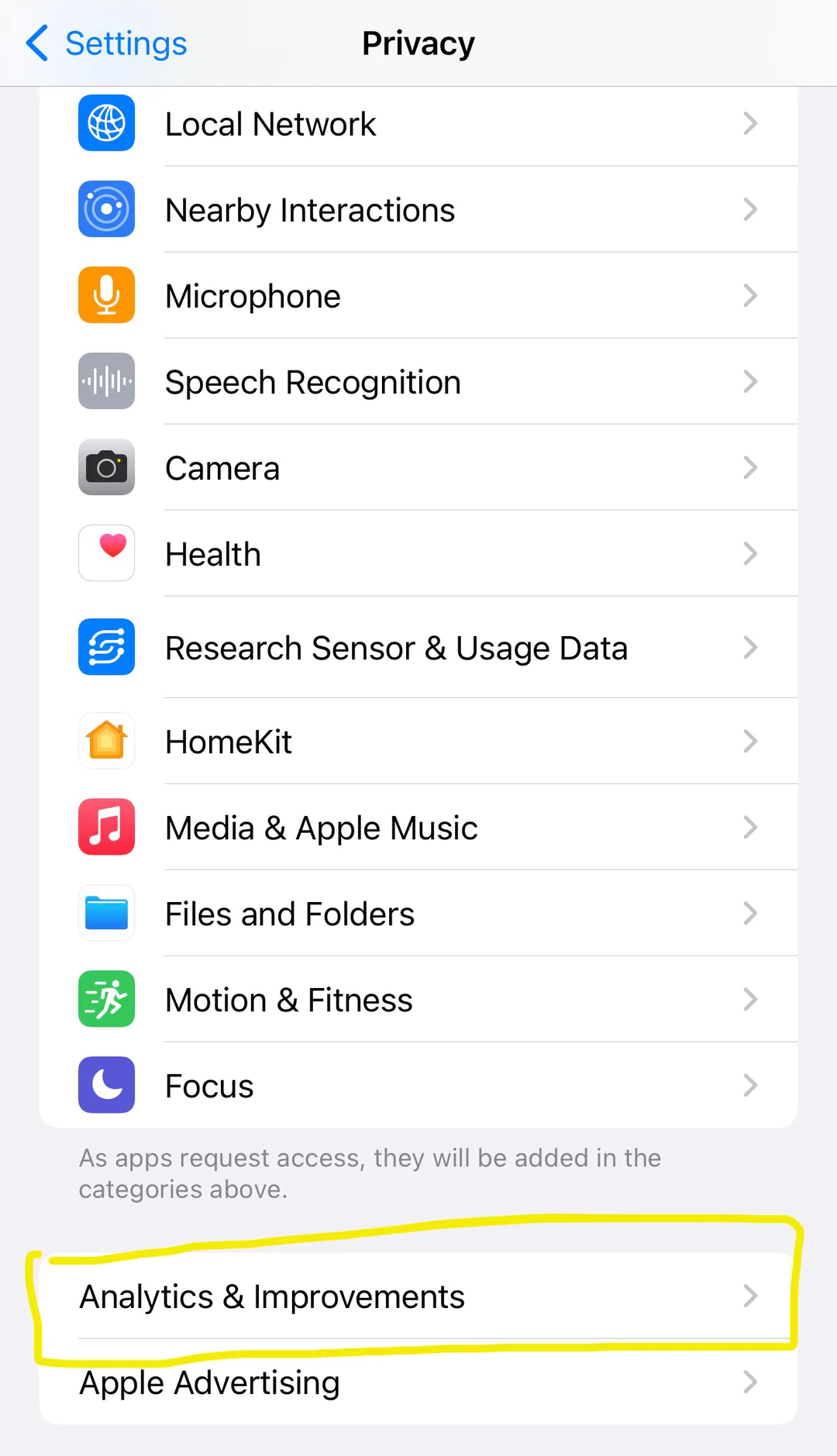The height and width of the screenshot is (1456, 837).
Task: Open Motion & Fitness
Action: click(418, 999)
